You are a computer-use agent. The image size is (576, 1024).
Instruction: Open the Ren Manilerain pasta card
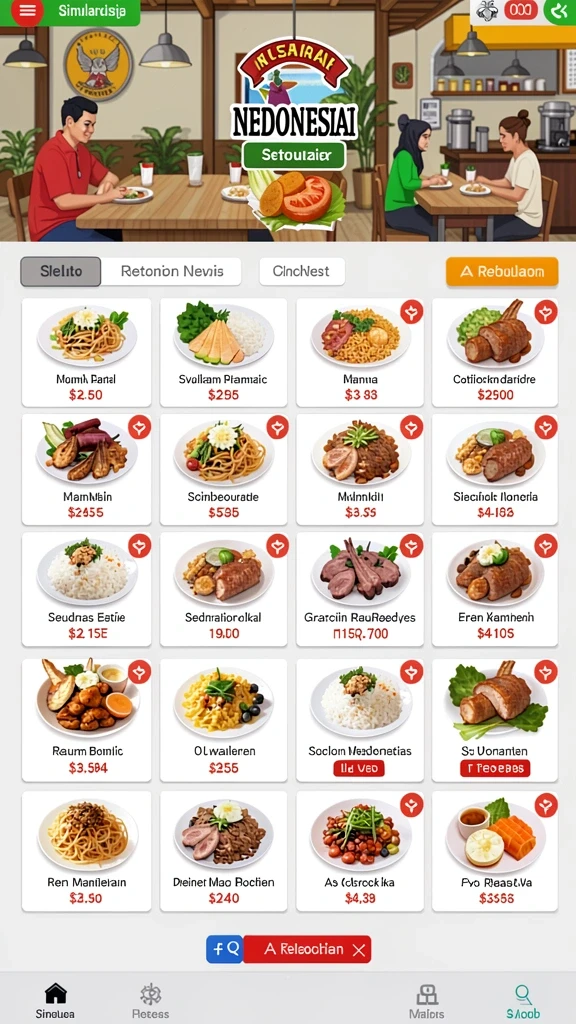86,852
